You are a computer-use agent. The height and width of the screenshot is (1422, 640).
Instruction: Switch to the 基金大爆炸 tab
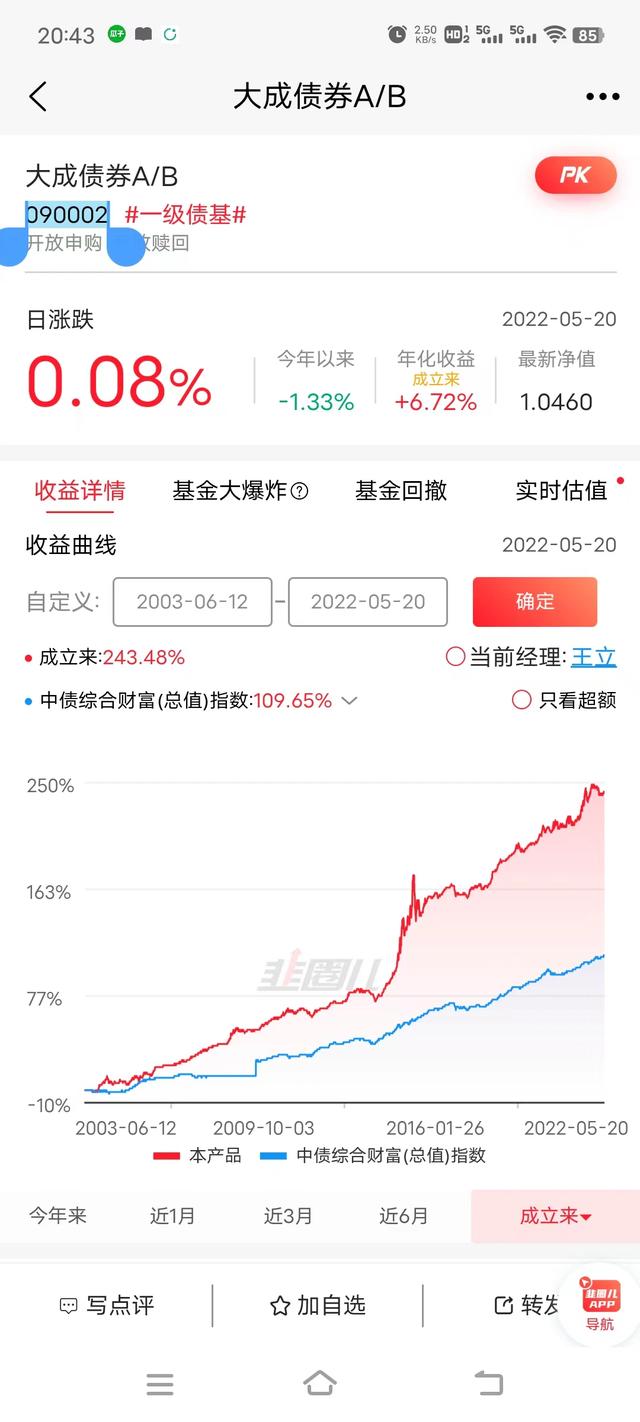[x=240, y=491]
